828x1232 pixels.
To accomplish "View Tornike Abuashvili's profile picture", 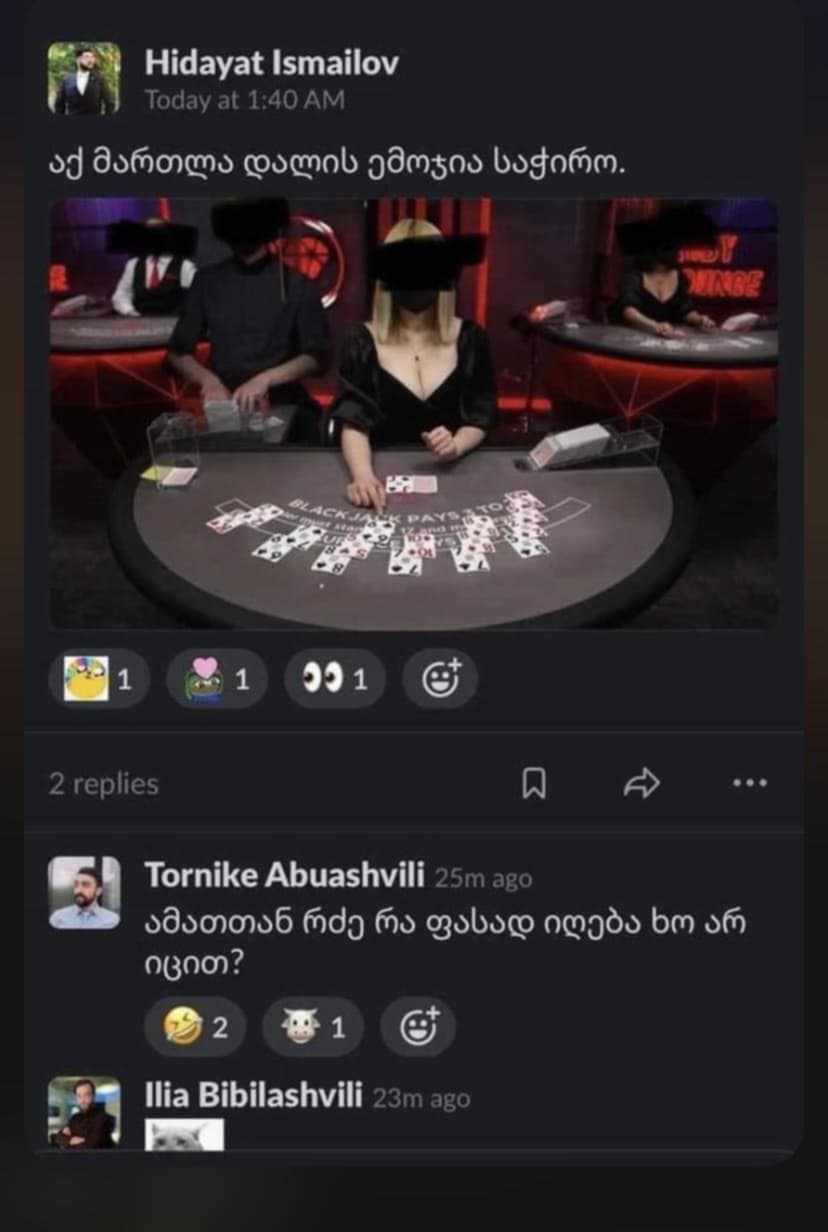I will 84,892.
